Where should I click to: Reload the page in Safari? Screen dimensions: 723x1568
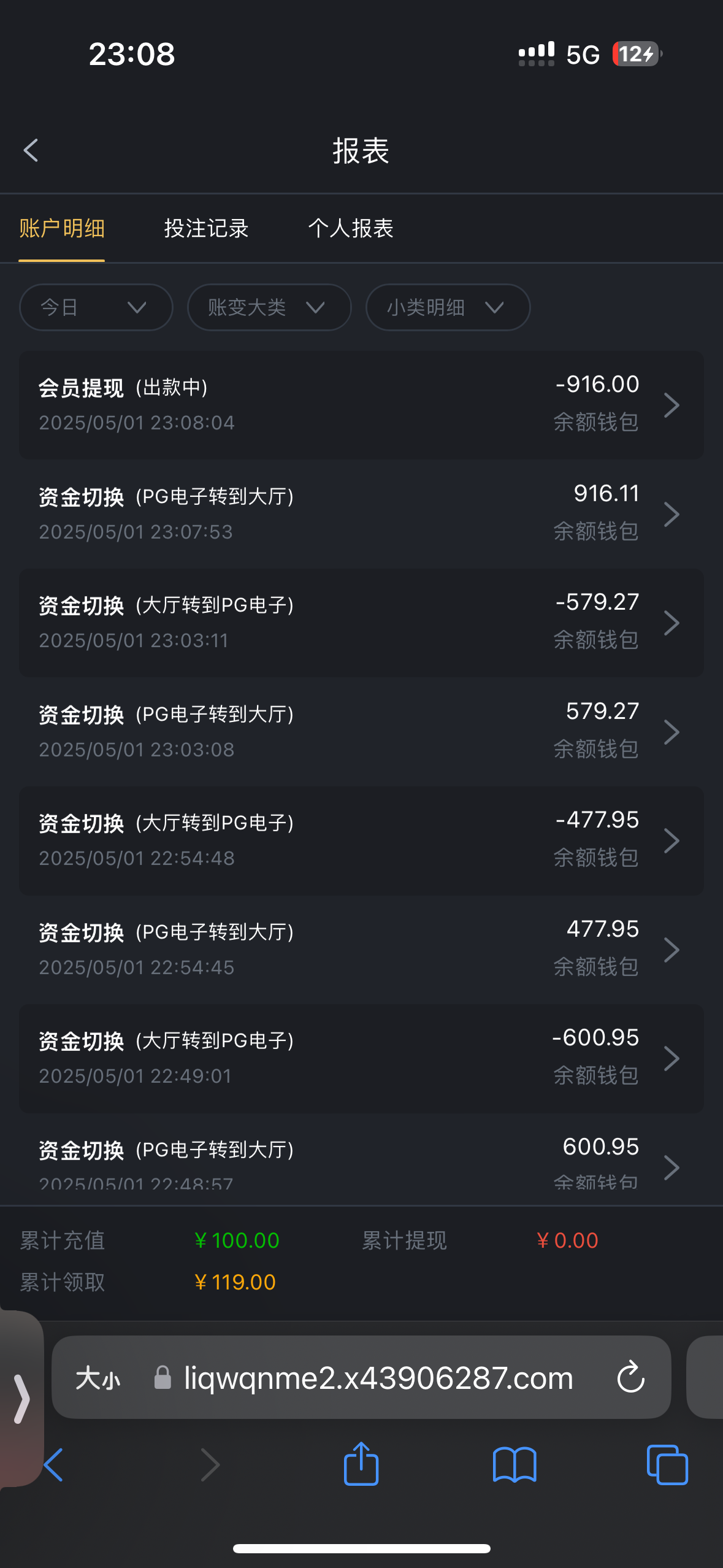pyautogui.click(x=630, y=1377)
